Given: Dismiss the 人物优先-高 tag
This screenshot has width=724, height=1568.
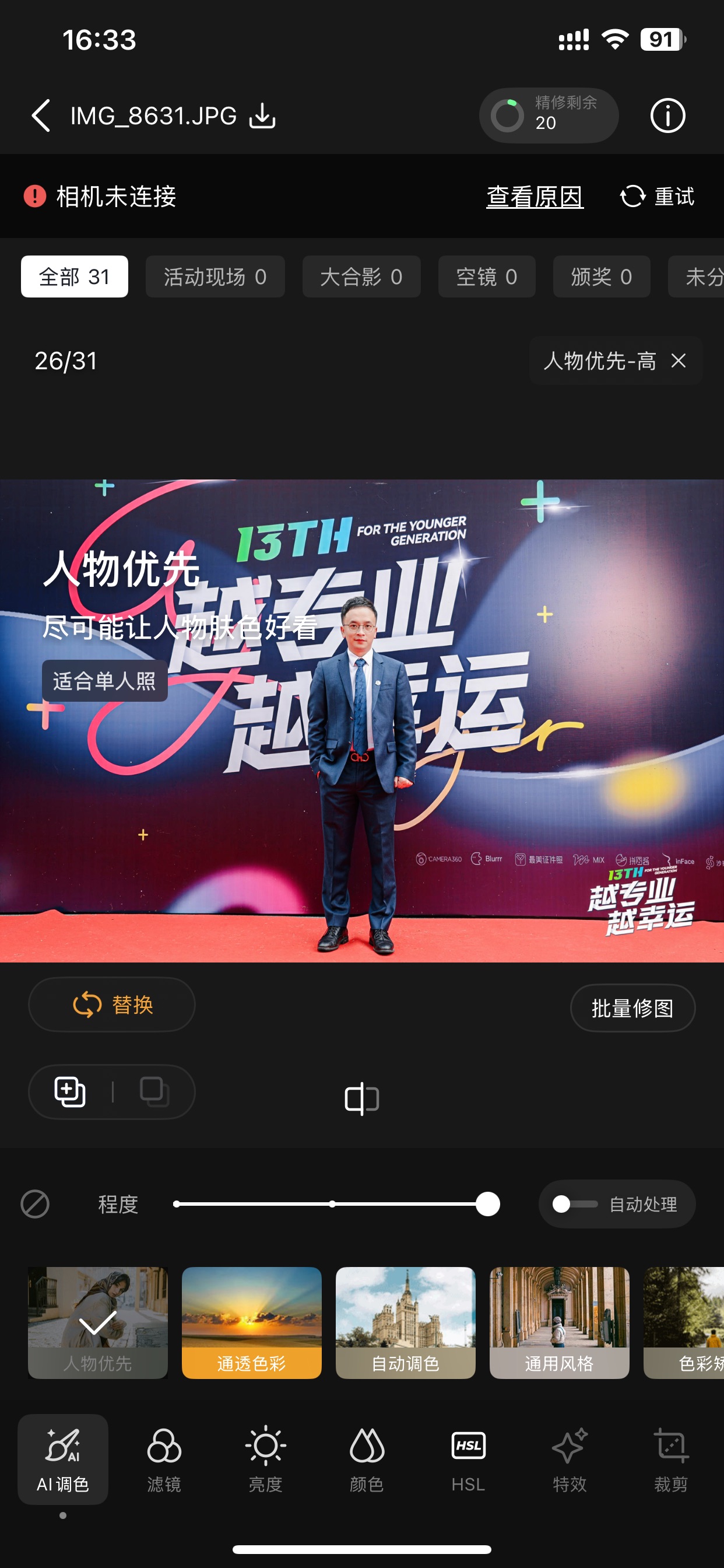Looking at the screenshot, I should pos(679,361).
